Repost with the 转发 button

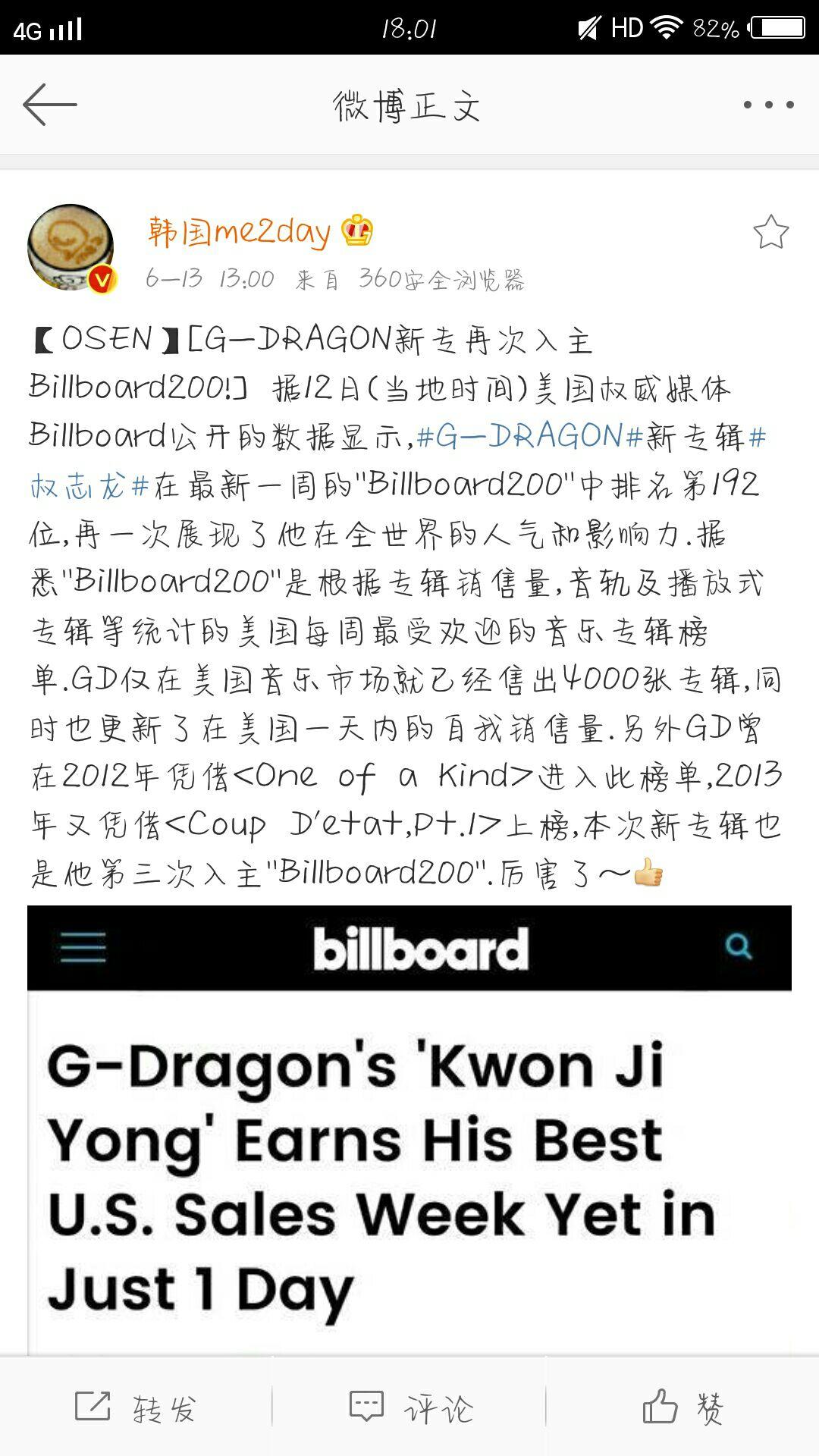tap(136, 1407)
